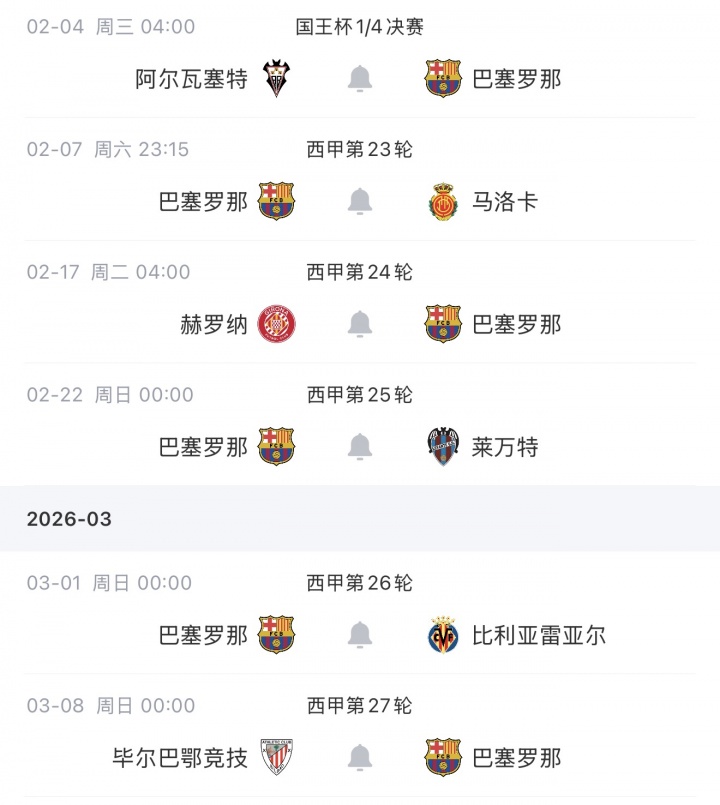
Task: View the 西甲第24轮 match details
Action: [x=359, y=272]
